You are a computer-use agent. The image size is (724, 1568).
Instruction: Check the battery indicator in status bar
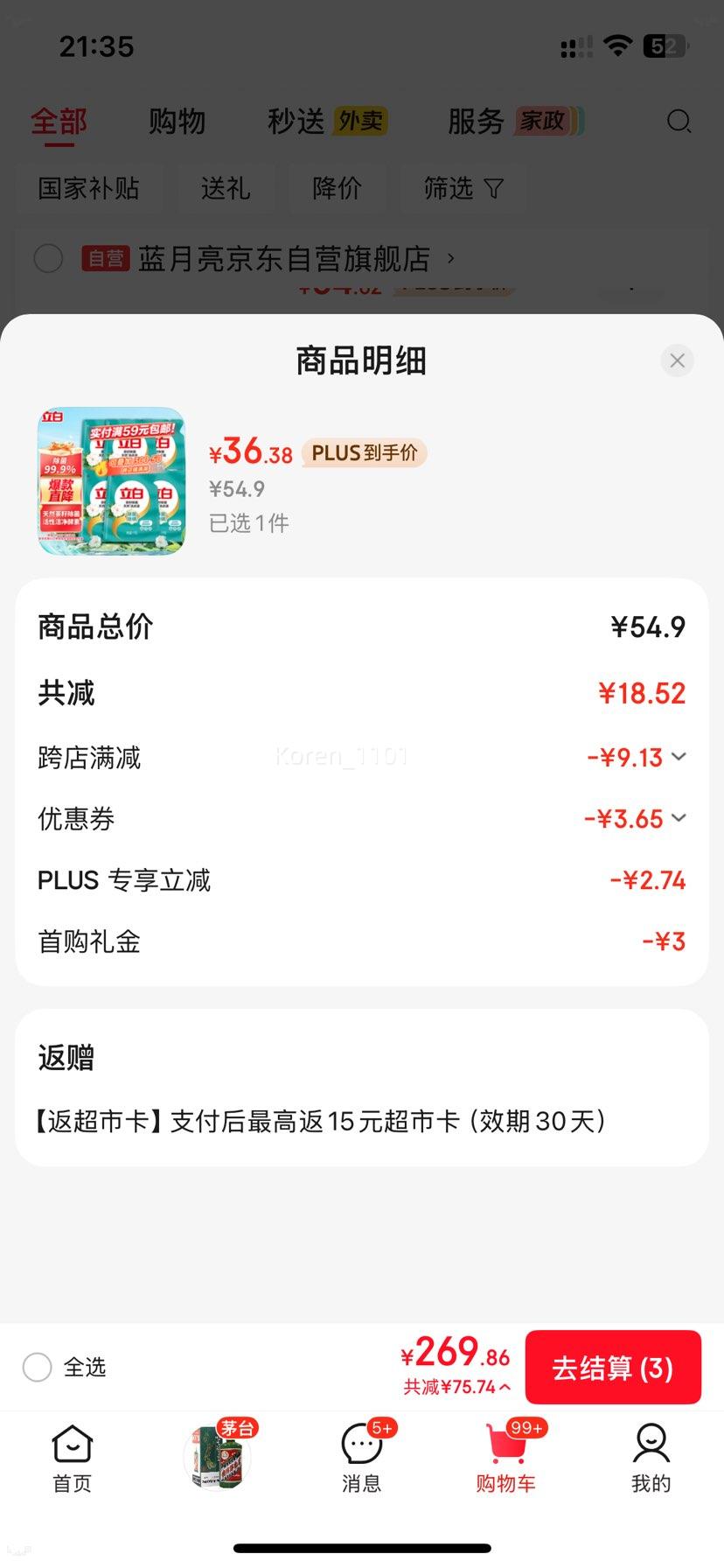pos(666,45)
